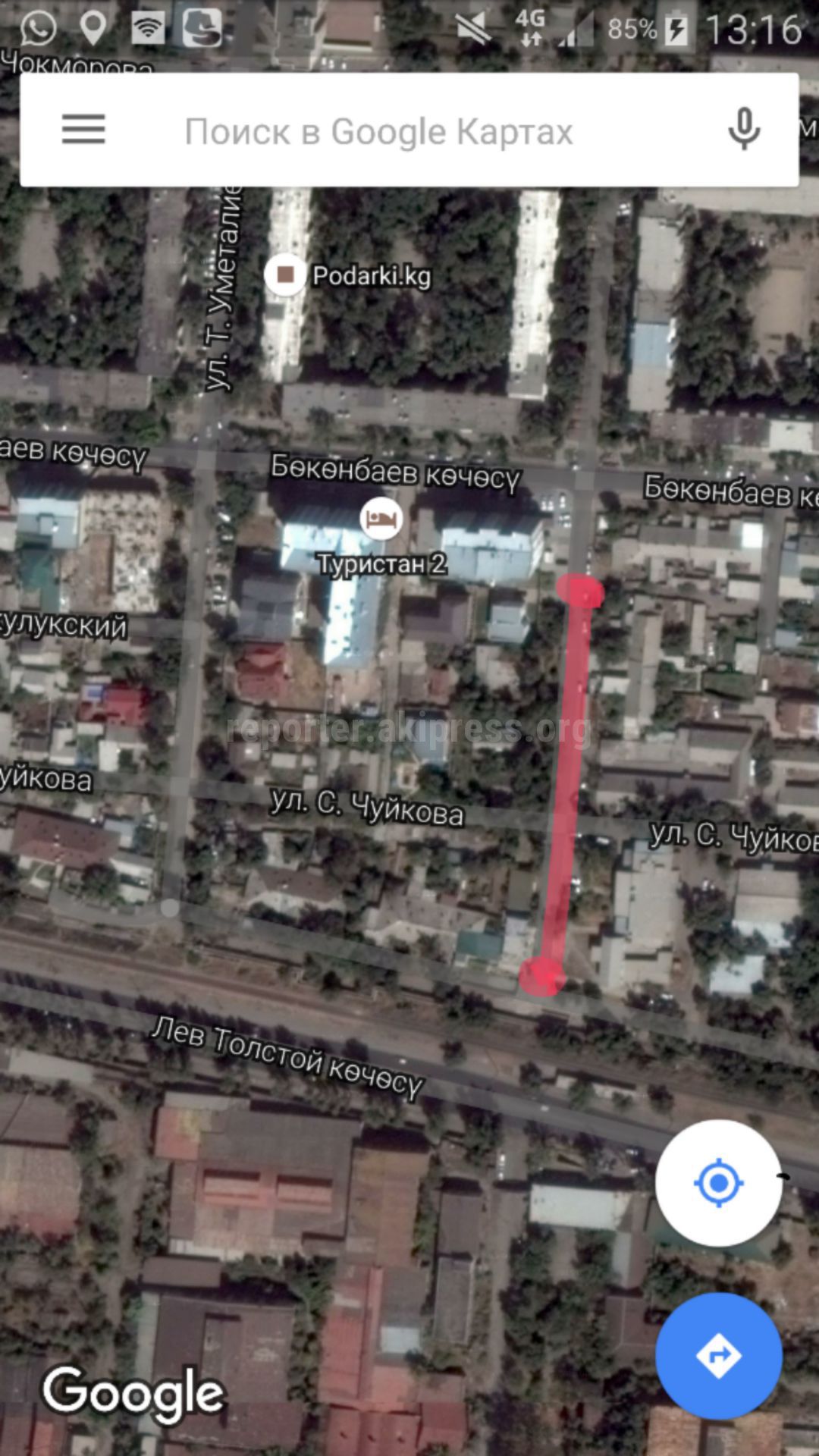This screenshot has height=1456, width=819.
Task: Open the Podarki.kg place marker
Action: [x=286, y=275]
